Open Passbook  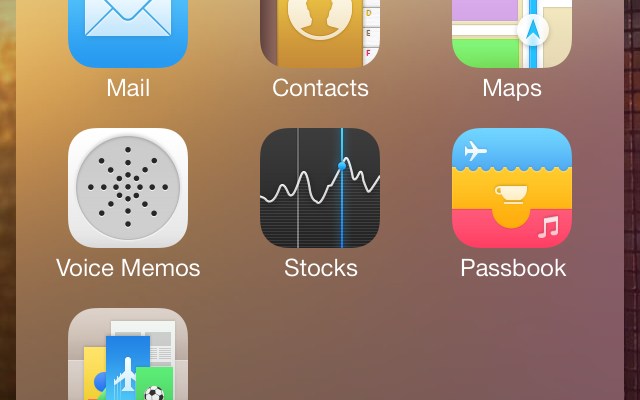click(512, 188)
